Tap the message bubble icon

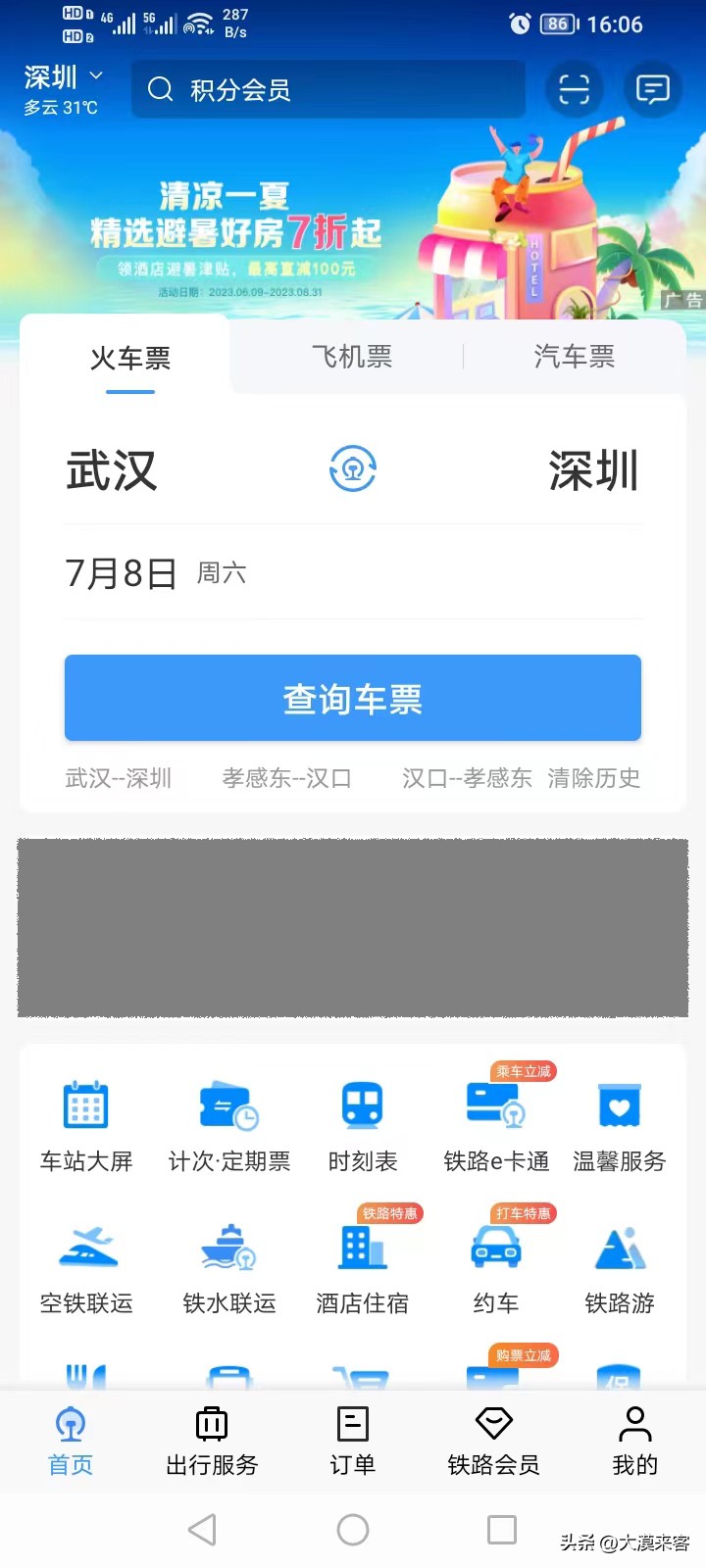651,89
